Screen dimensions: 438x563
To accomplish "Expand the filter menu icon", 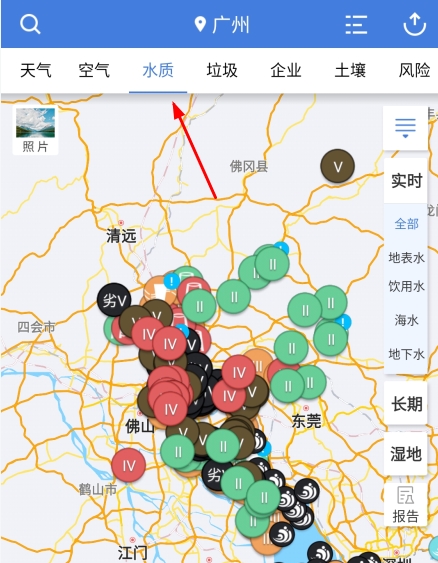I will 405,128.
